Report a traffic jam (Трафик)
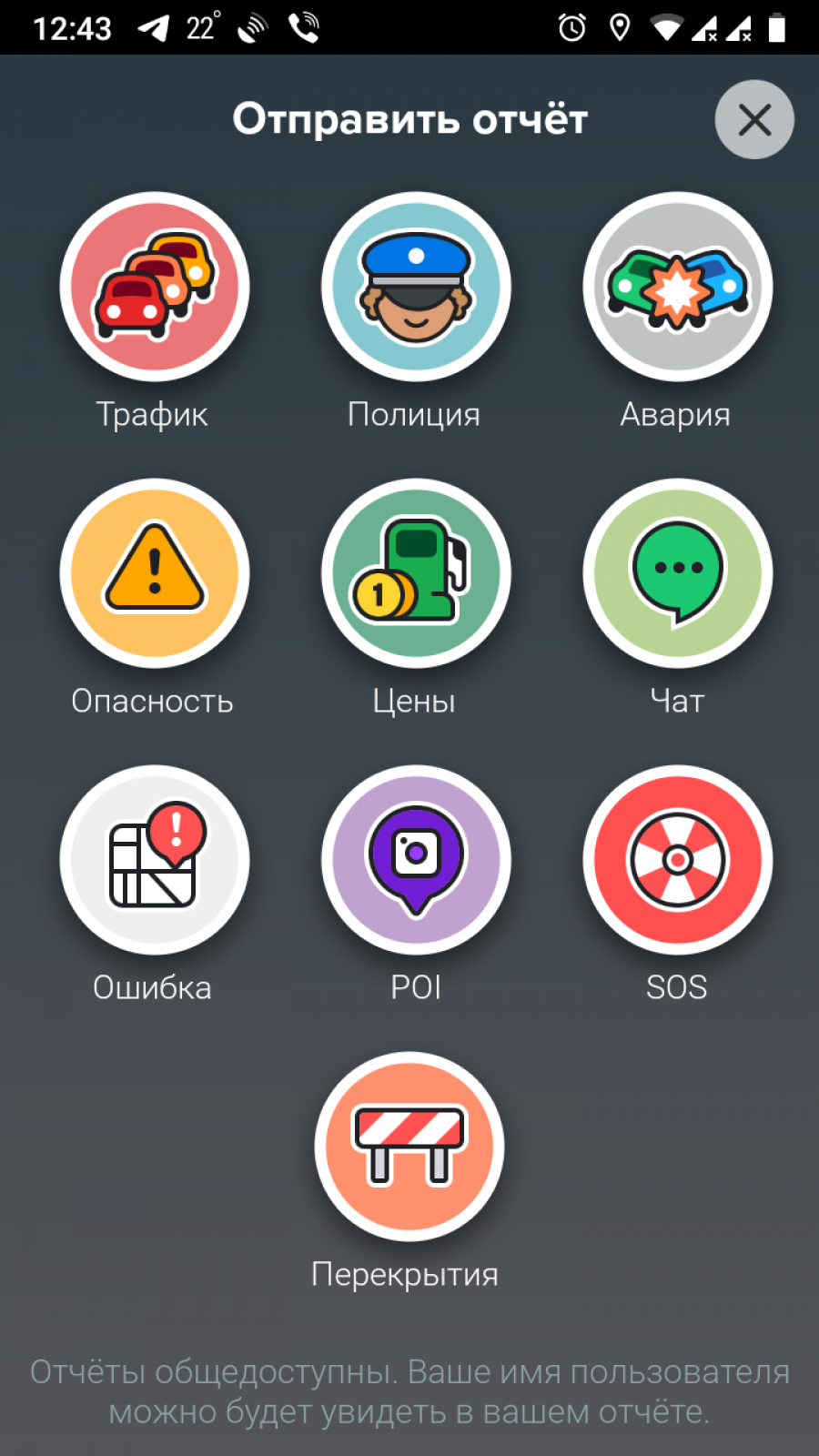This screenshot has height=1456, width=819. pyautogui.click(x=155, y=287)
